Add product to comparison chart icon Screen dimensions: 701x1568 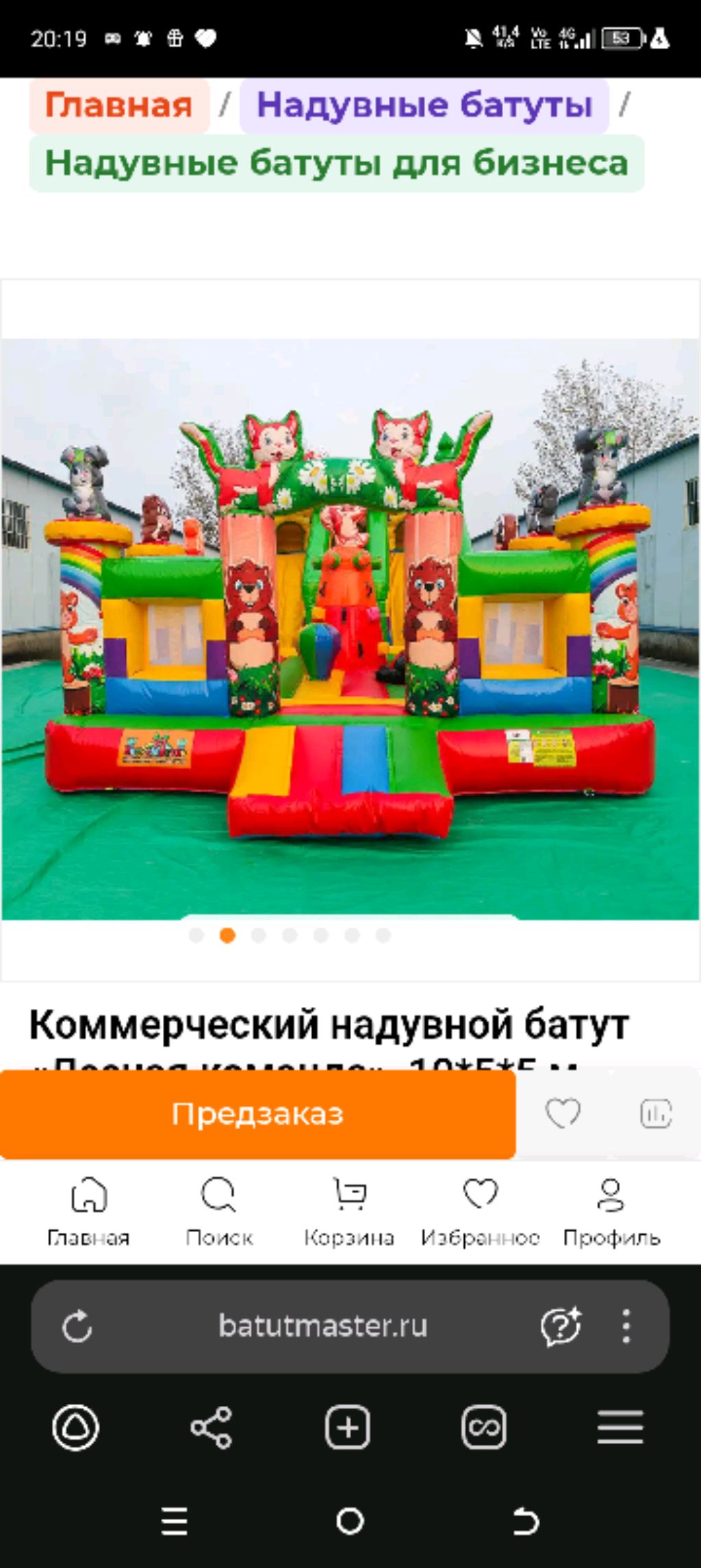point(655,1113)
